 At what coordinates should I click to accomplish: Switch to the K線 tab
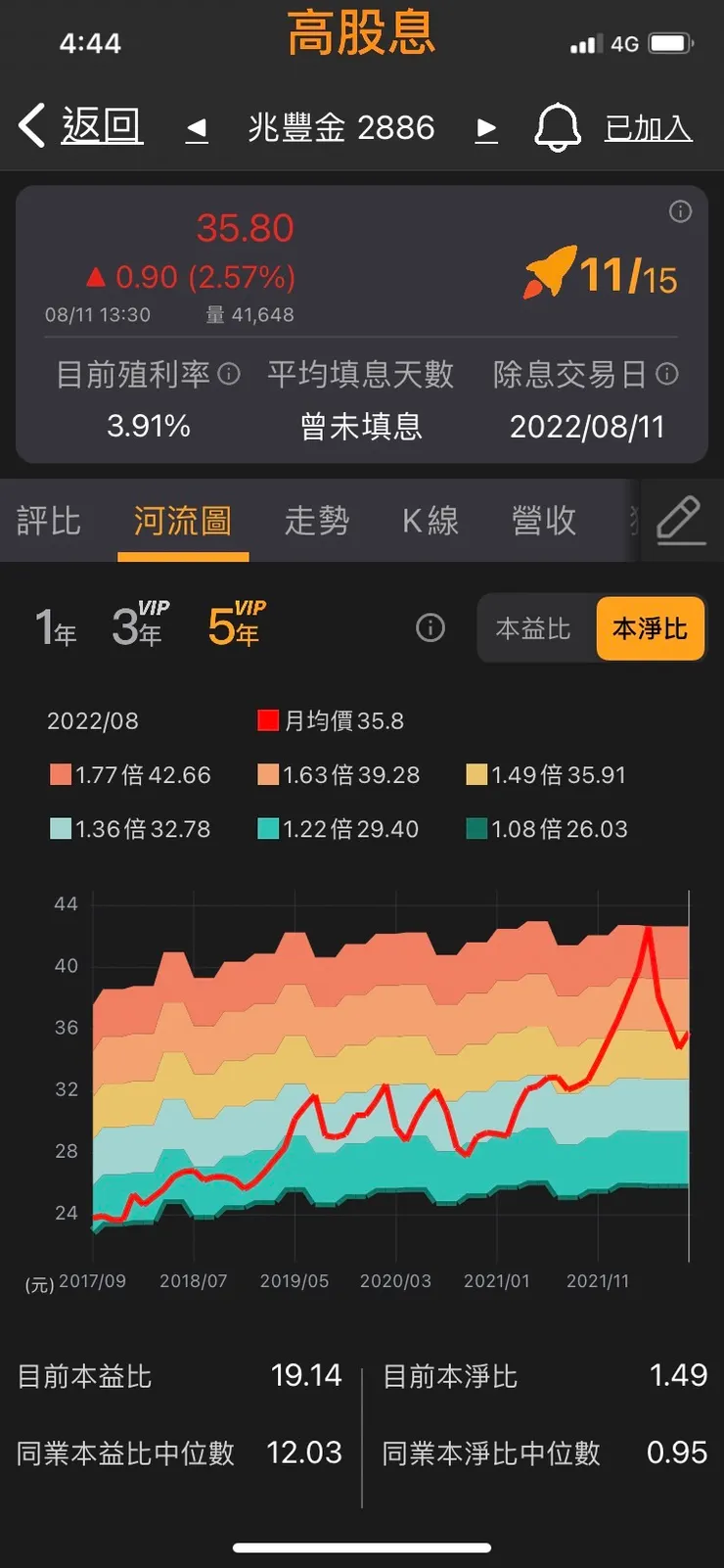click(x=429, y=522)
